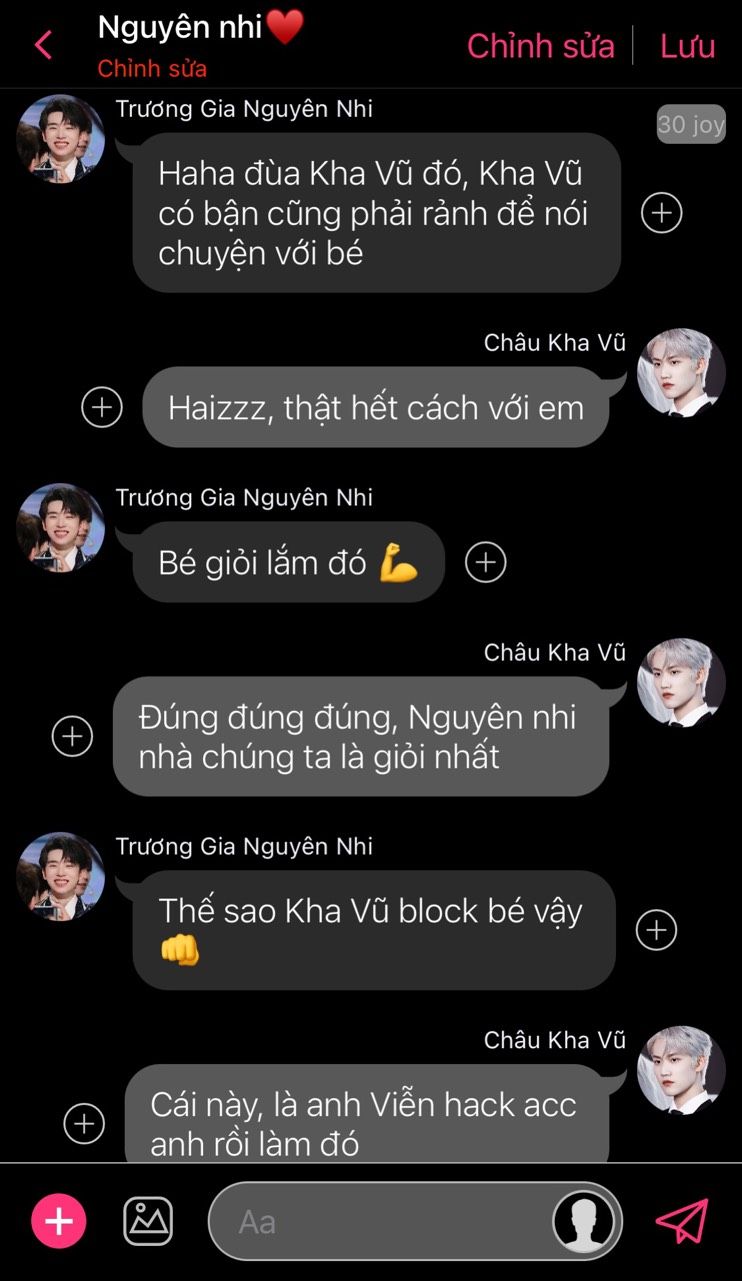Tap plus beside "Haizzz, thật hết cách" message

pyautogui.click(x=101, y=407)
